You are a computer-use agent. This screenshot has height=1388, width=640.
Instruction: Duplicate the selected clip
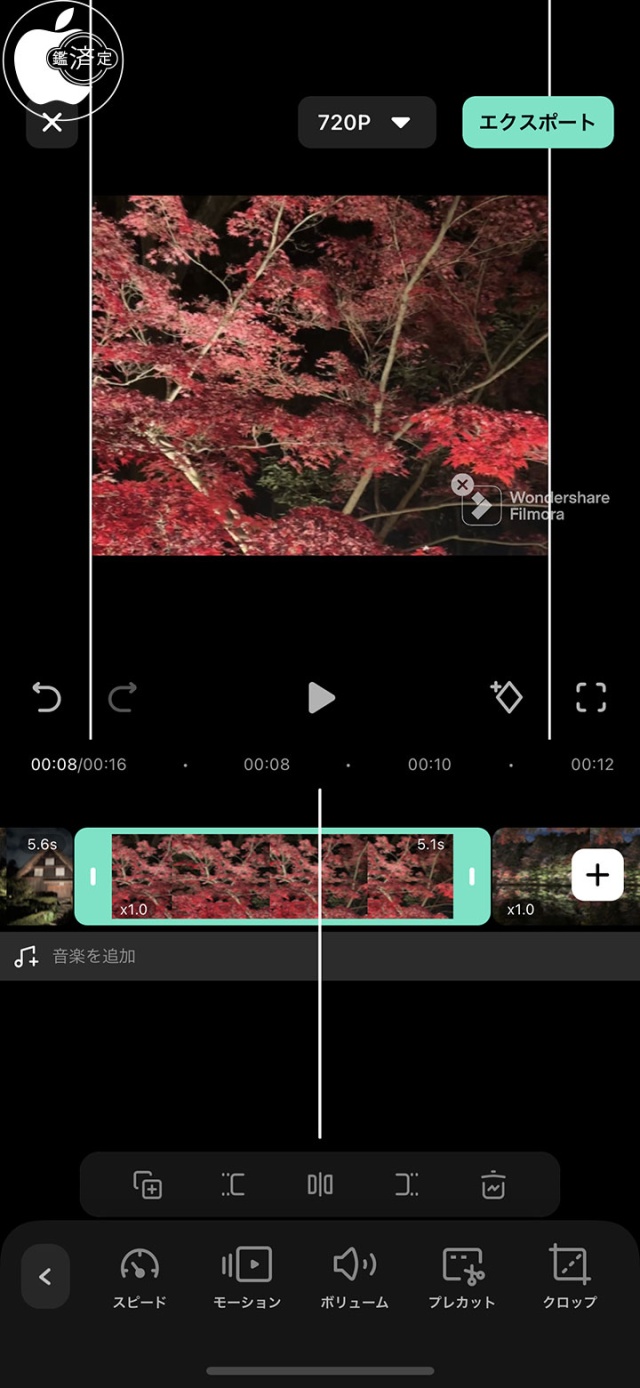(148, 1185)
